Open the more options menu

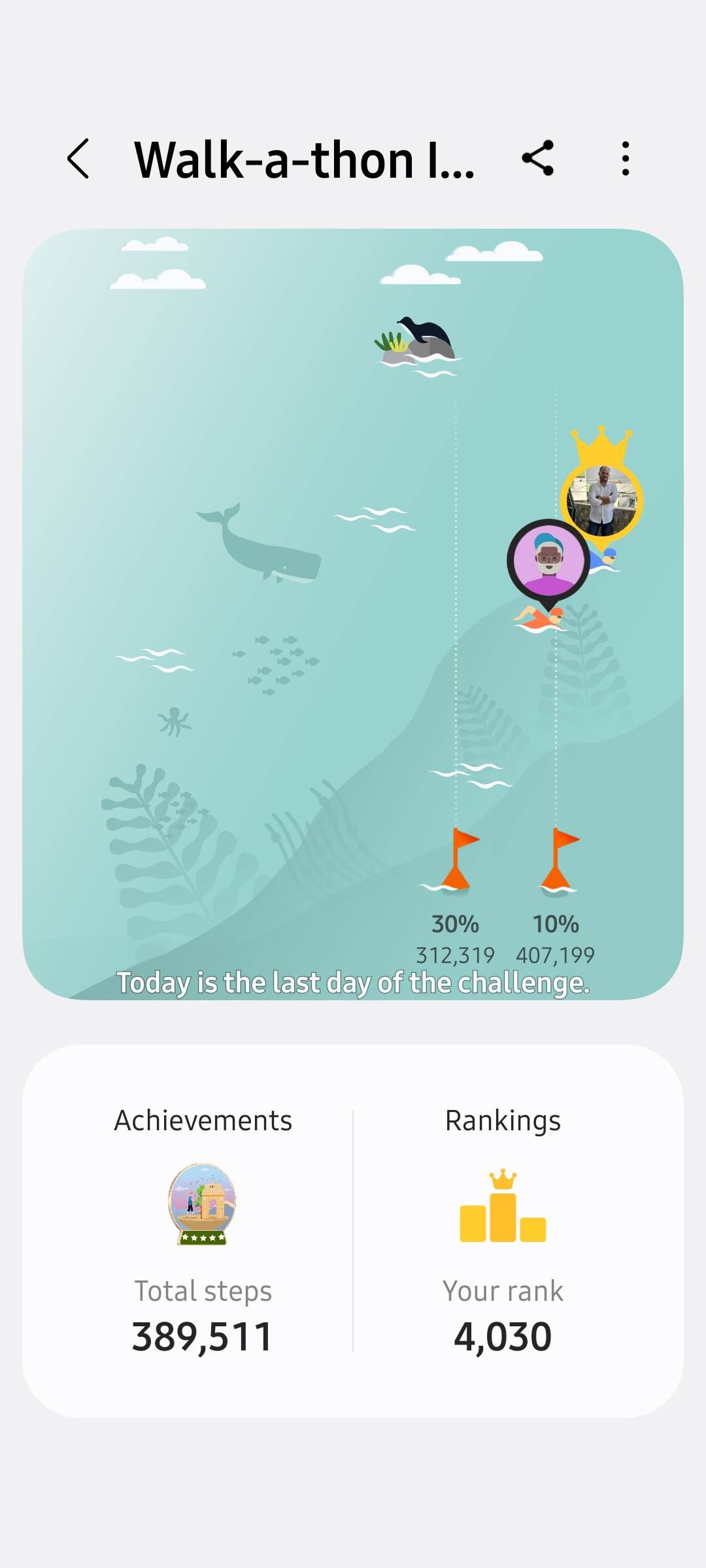coord(626,159)
